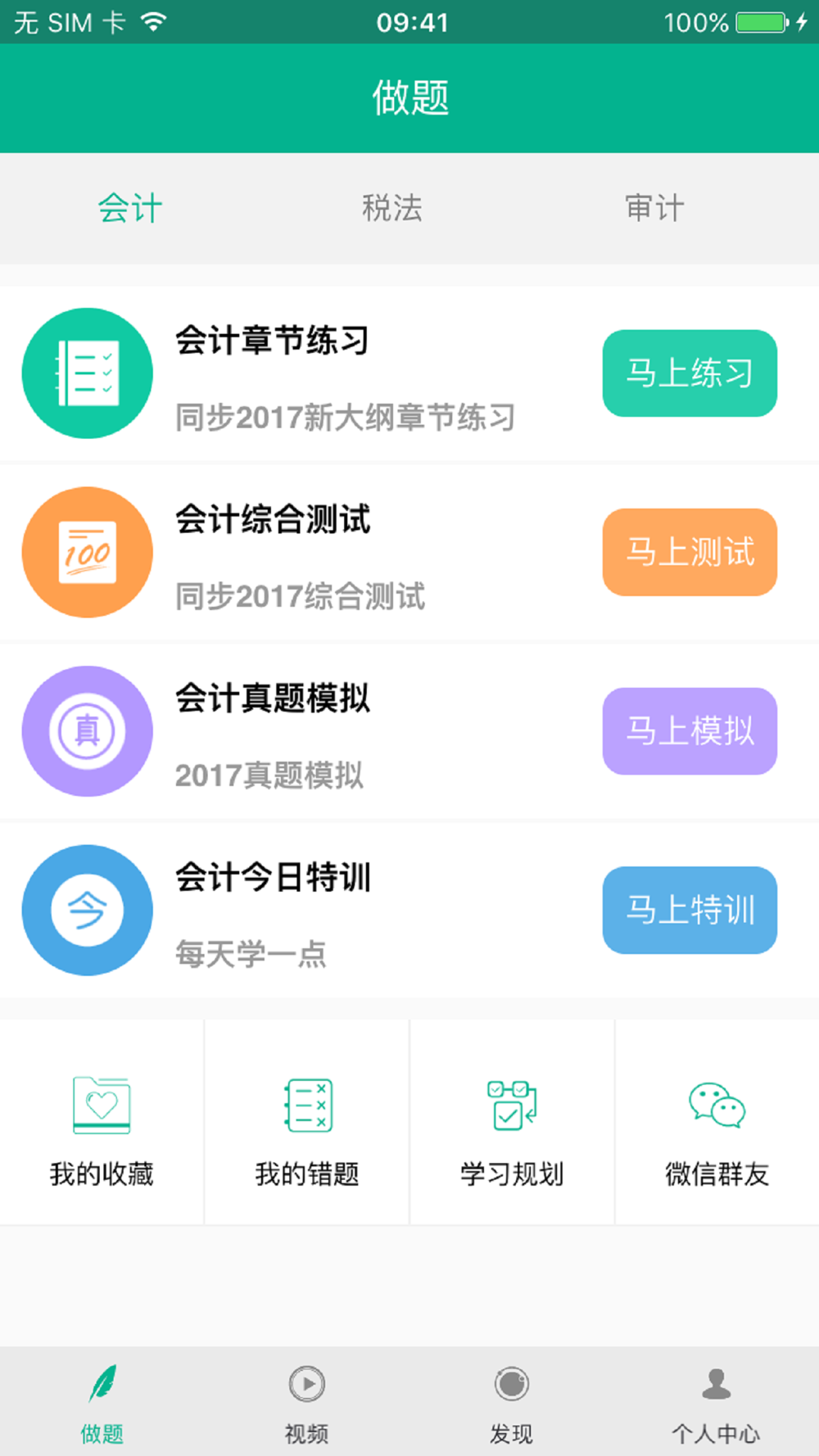Begin today's training with 马上特训
Viewport: 819px width, 1456px height.
point(690,910)
